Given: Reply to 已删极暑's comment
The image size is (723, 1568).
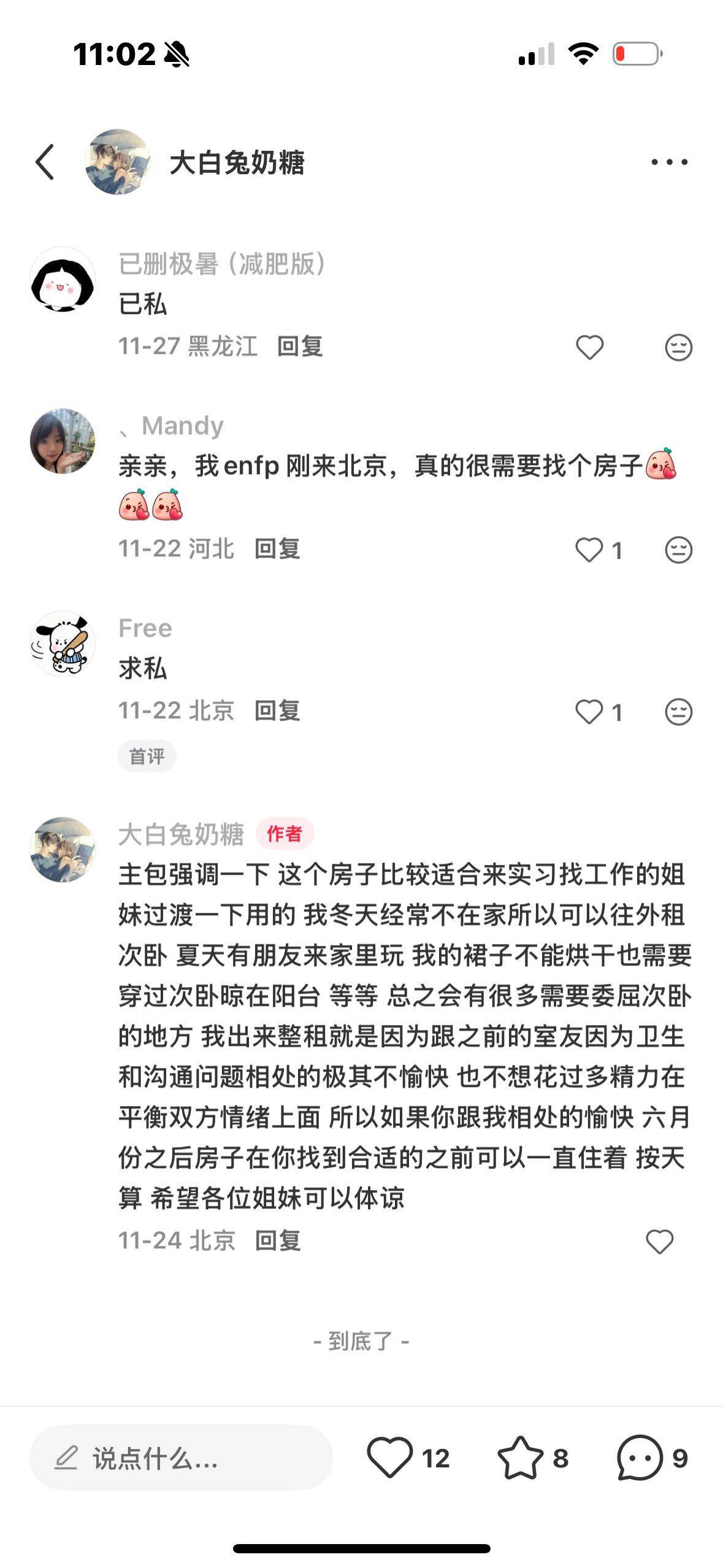Looking at the screenshot, I should (299, 347).
